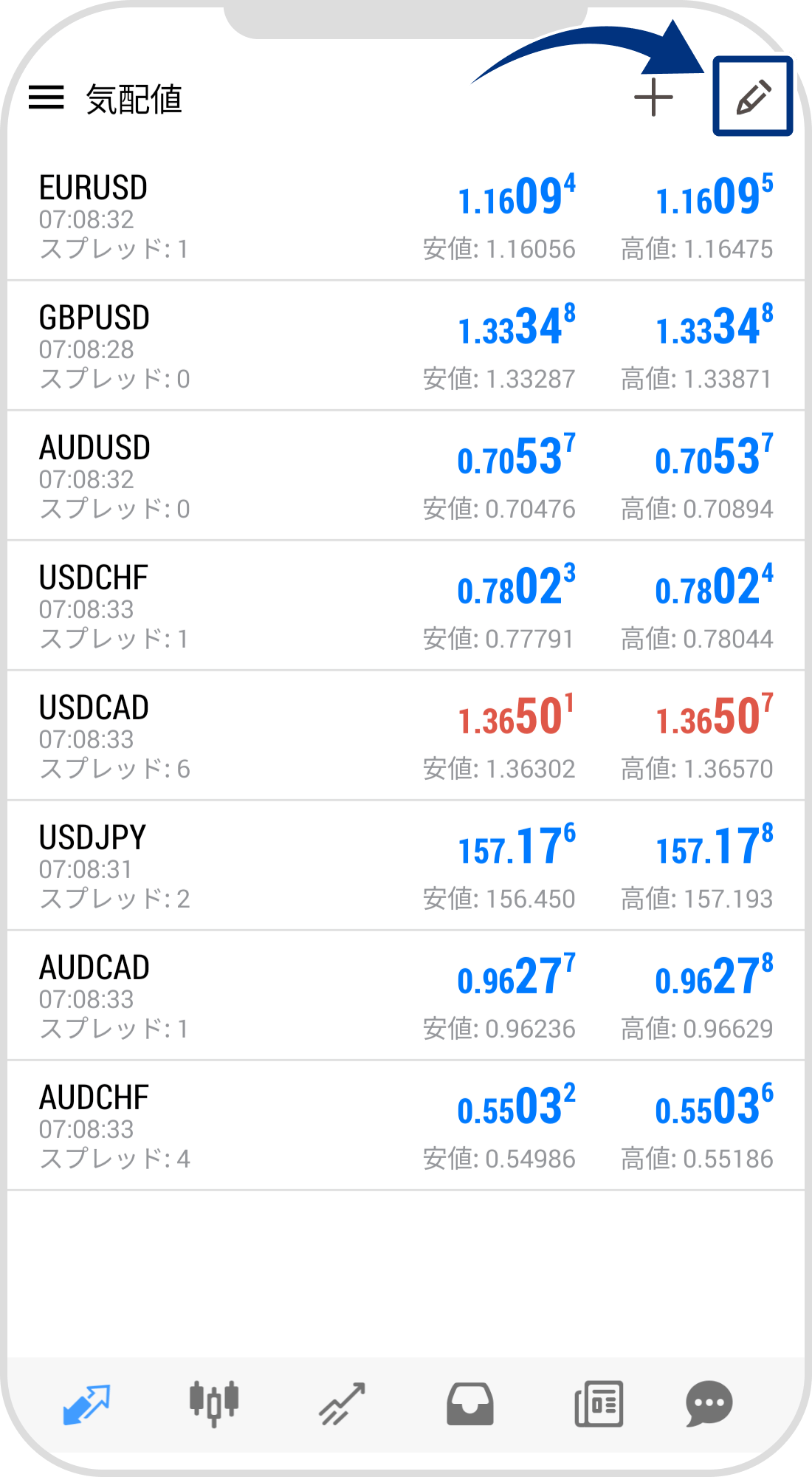Viewport: 812px width, 1477px height.
Task: Open the AUDUSD quote row
Action: point(406,476)
